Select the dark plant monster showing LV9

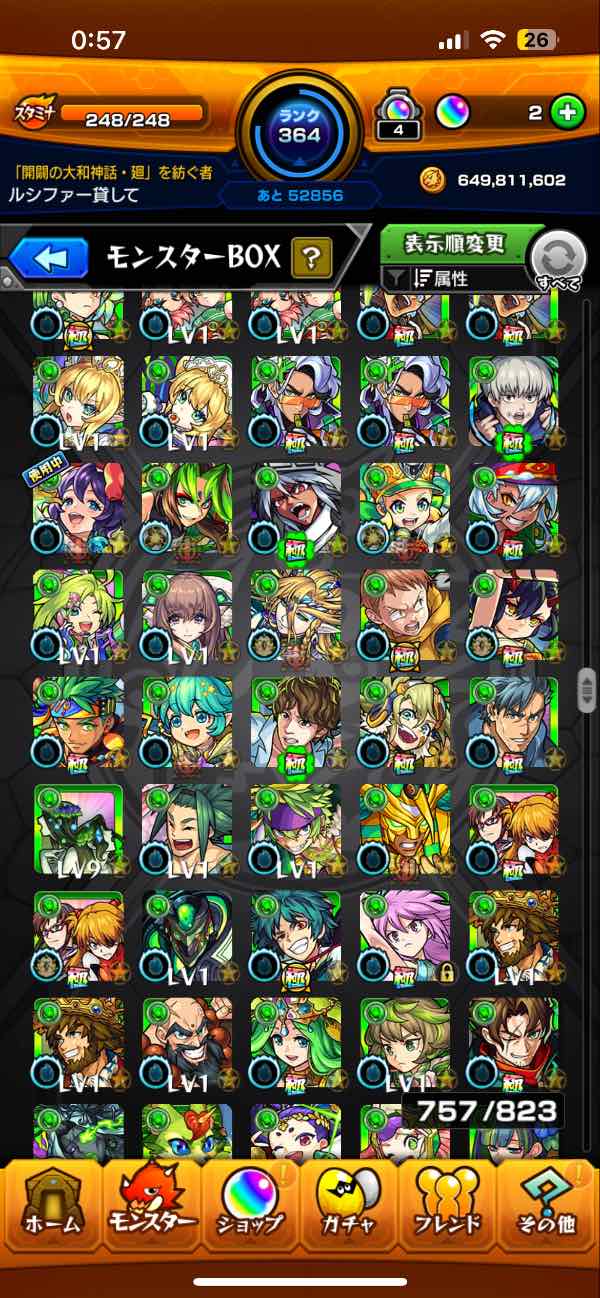[x=79, y=830]
